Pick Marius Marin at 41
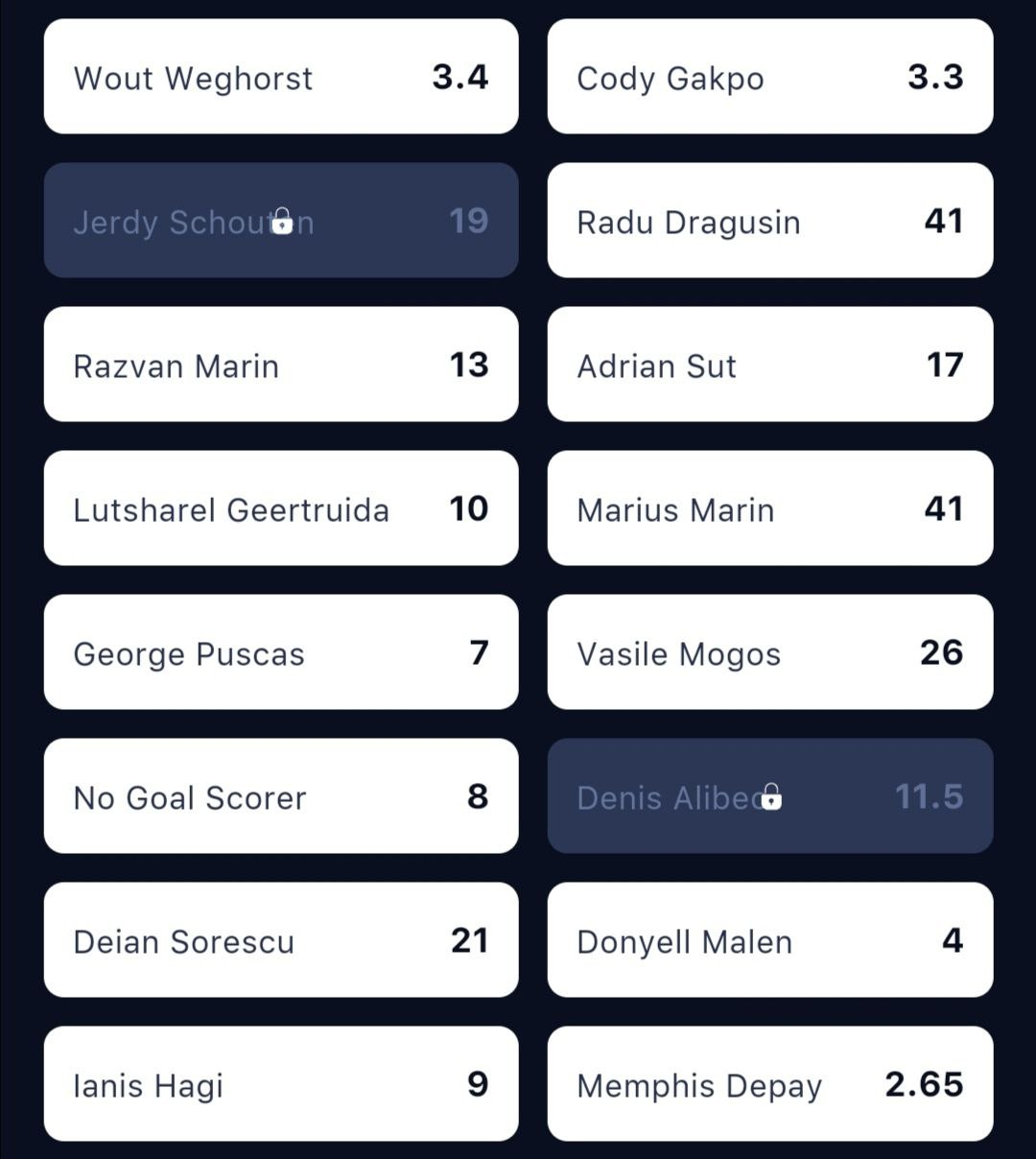Image resolution: width=1036 pixels, height=1159 pixels. pyautogui.click(x=769, y=509)
